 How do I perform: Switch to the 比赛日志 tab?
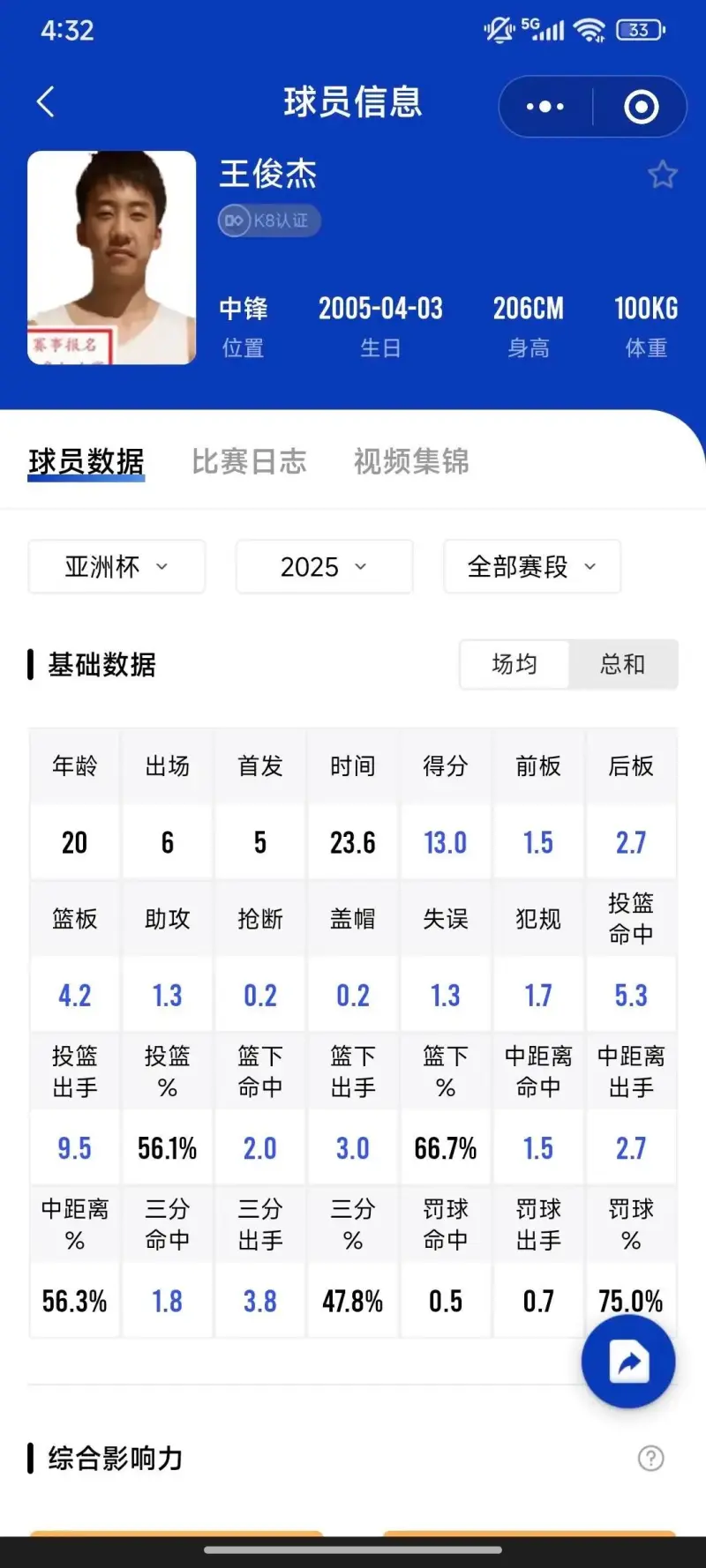pos(249,461)
